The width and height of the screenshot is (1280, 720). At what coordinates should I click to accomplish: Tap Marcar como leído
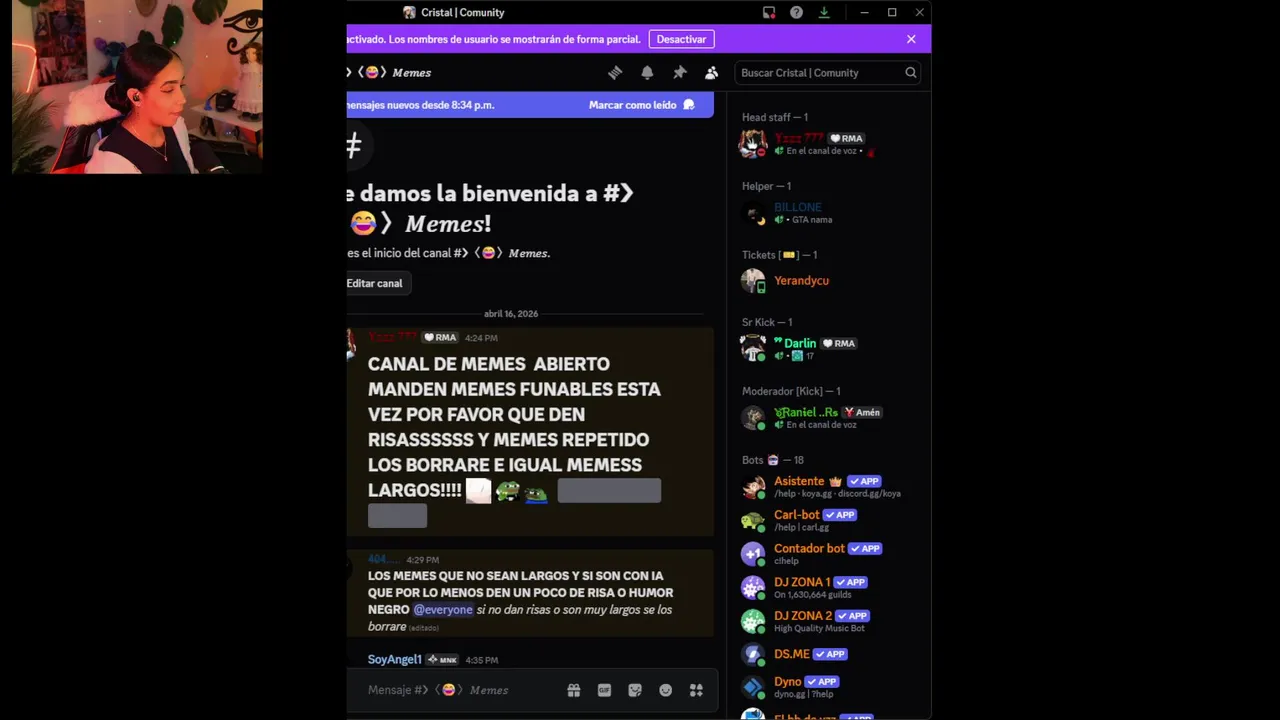[640, 105]
